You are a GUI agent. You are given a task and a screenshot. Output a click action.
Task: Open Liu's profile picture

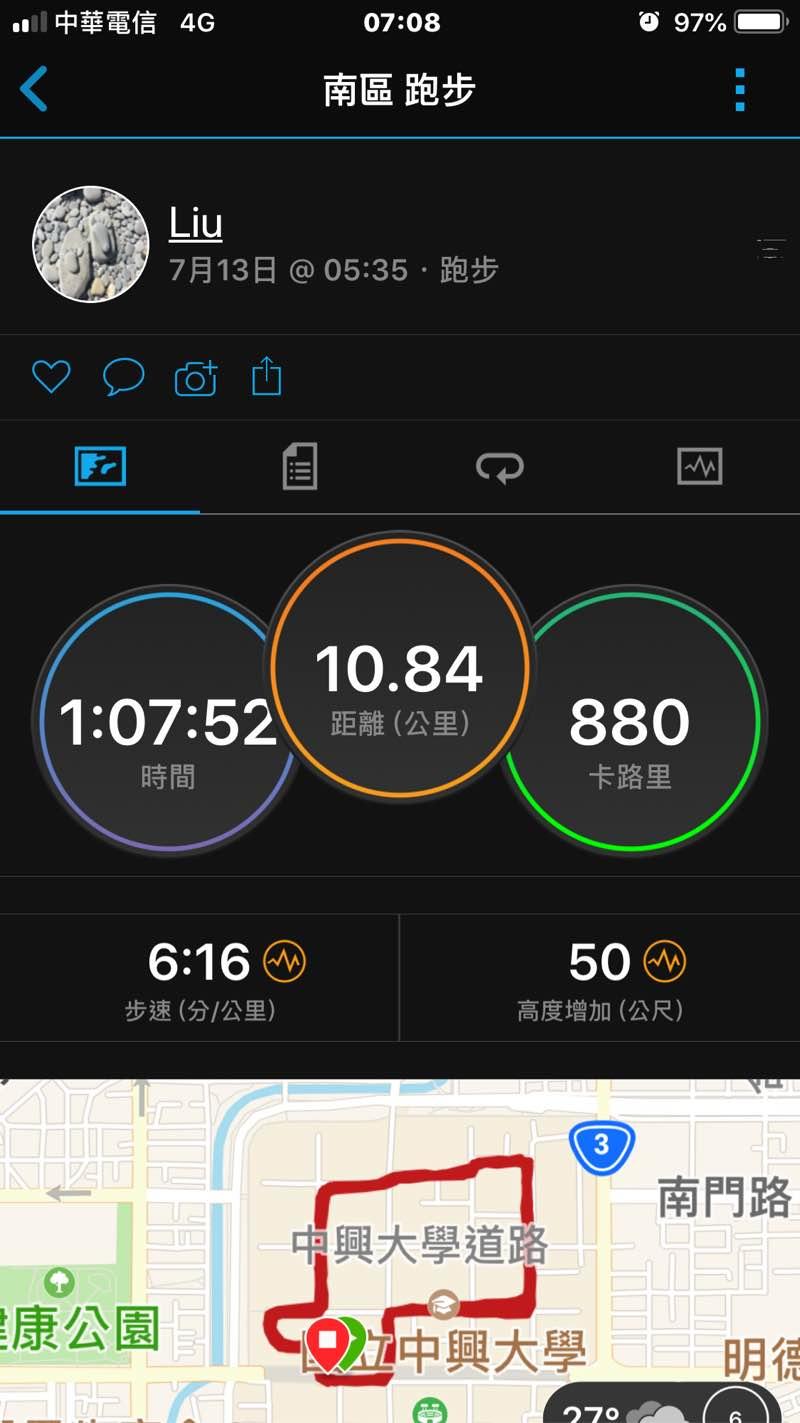click(91, 244)
